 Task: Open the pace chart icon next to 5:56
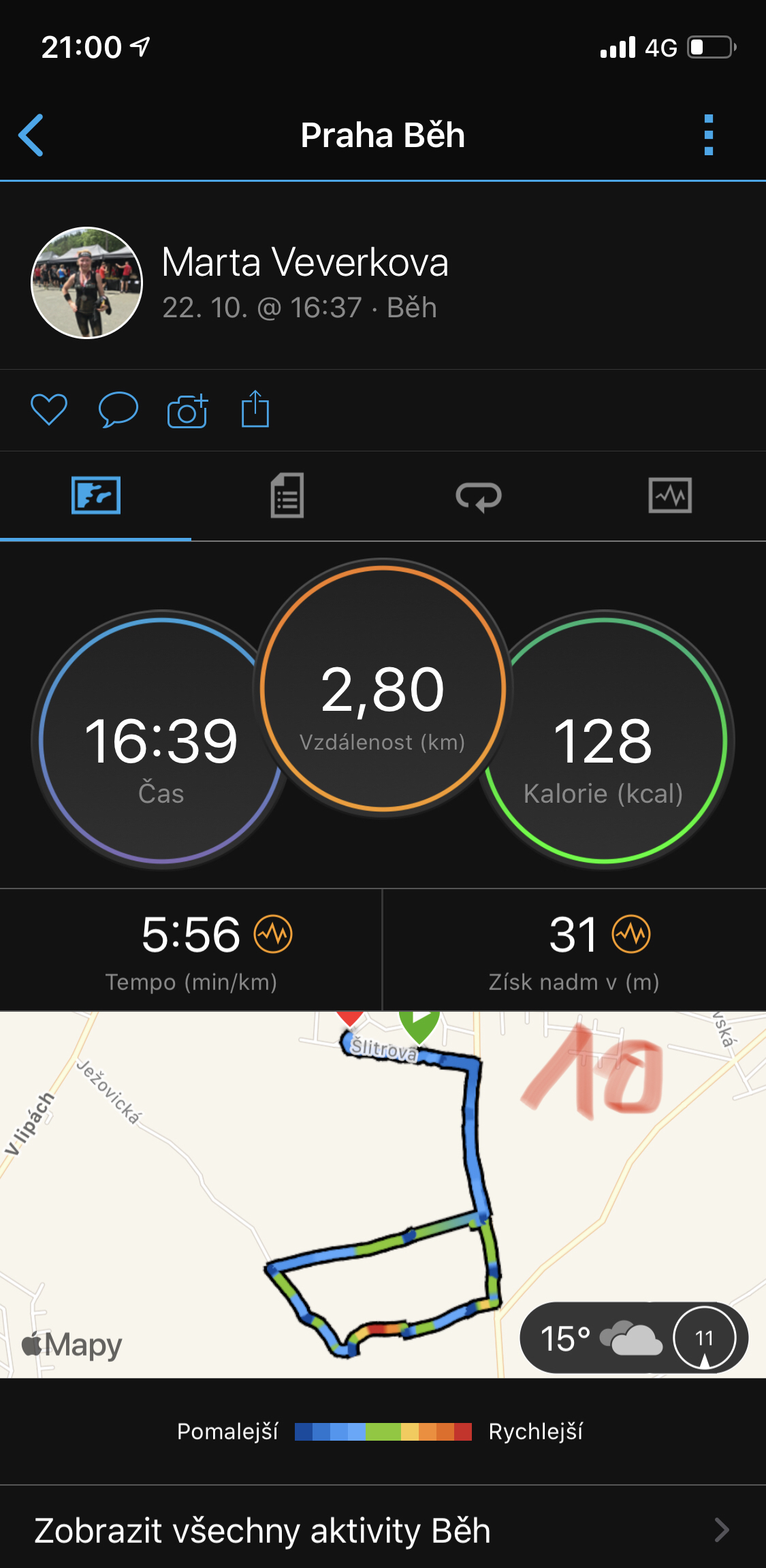coord(273,934)
